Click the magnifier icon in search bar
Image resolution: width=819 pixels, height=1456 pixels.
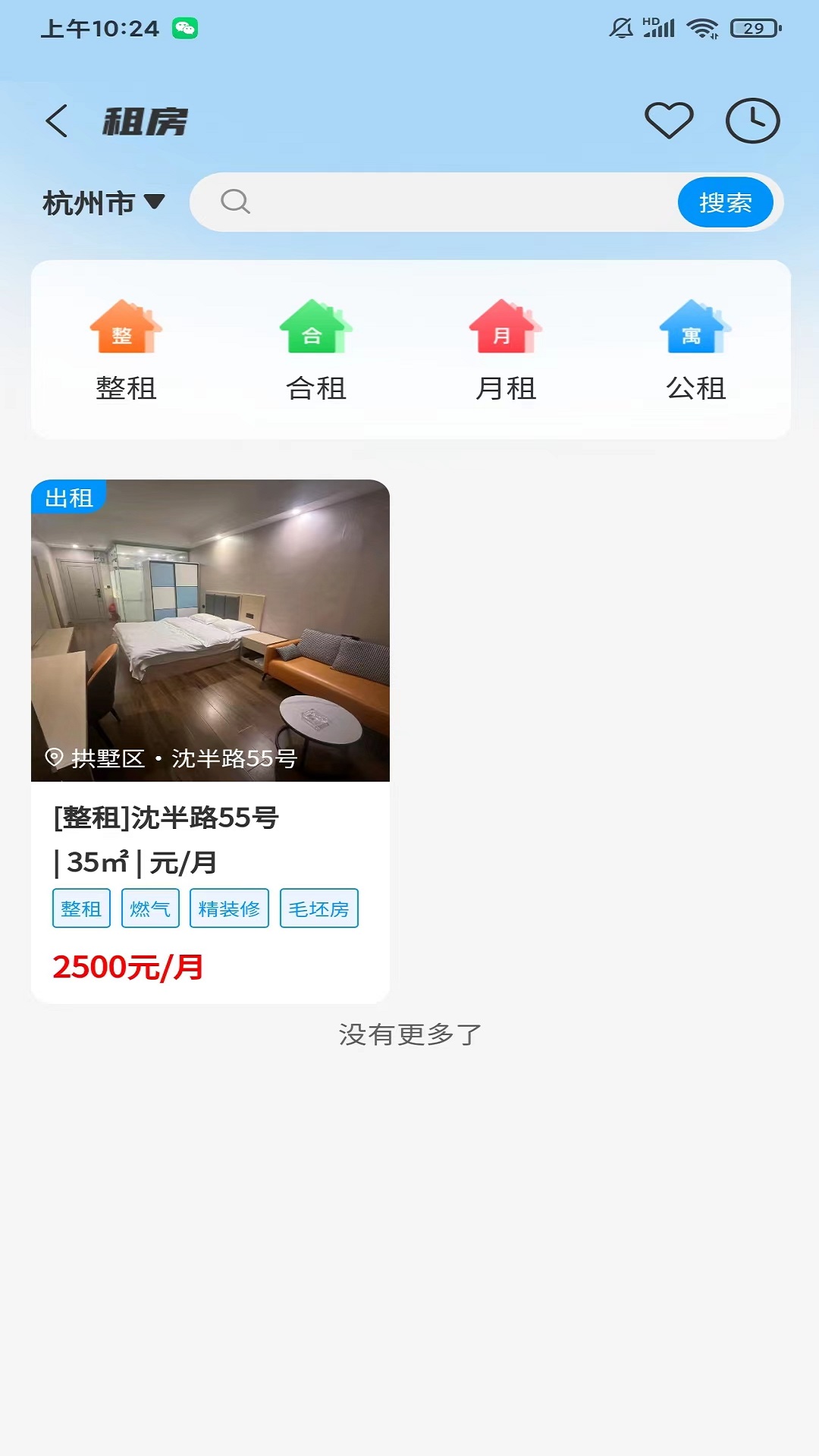click(x=235, y=202)
